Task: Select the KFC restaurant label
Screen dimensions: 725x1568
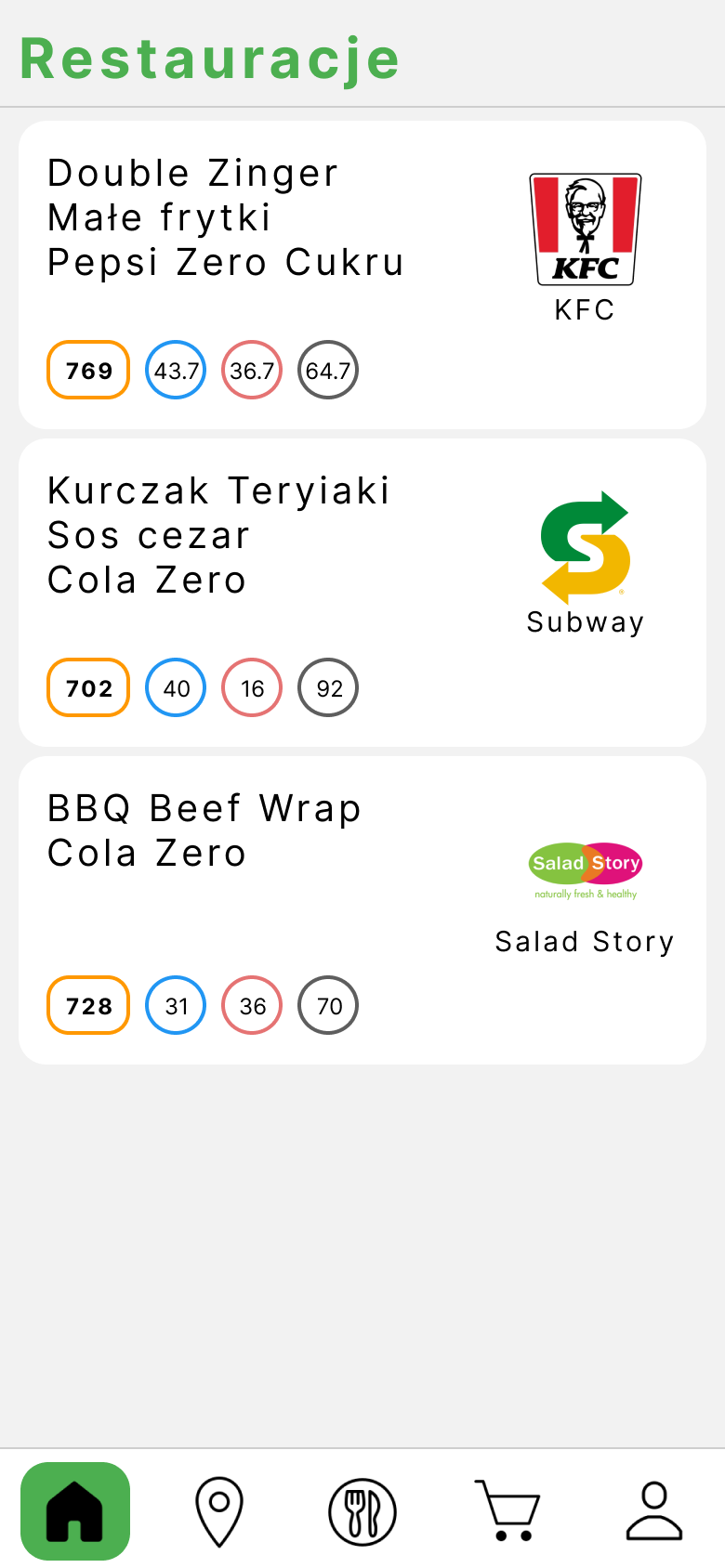Action: pyautogui.click(x=585, y=310)
